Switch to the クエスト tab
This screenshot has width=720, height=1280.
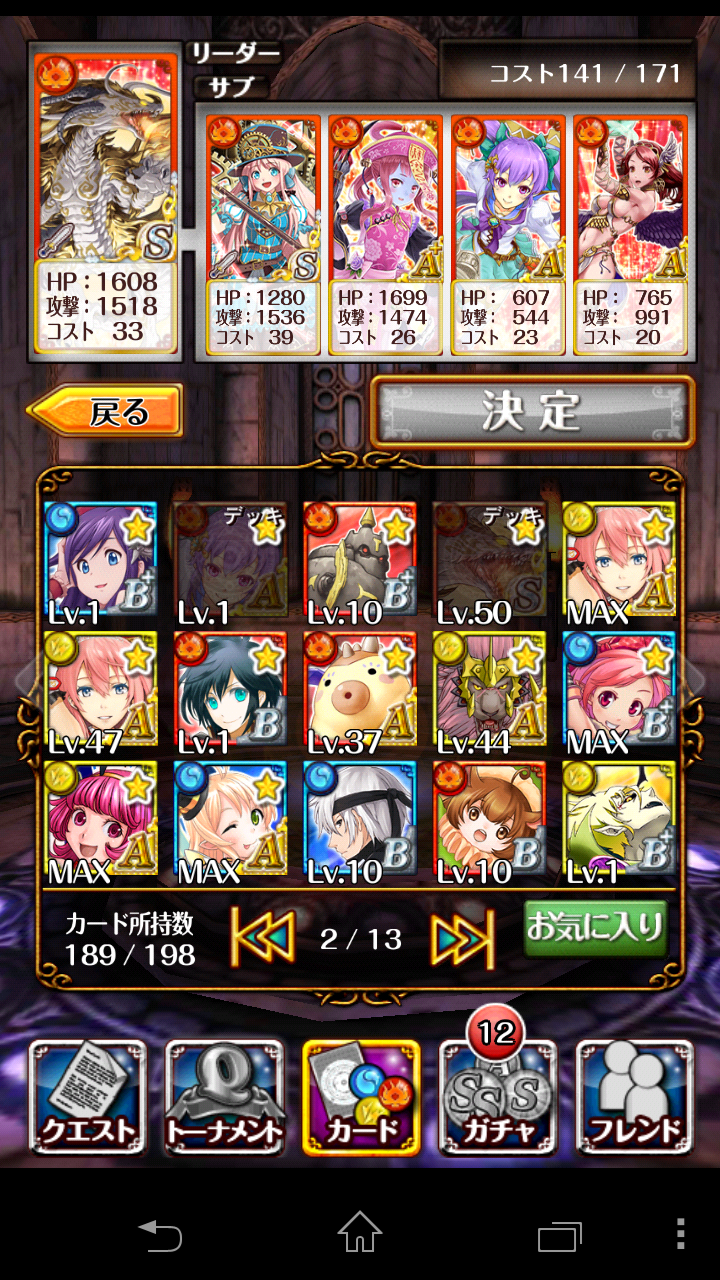[x=88, y=1097]
